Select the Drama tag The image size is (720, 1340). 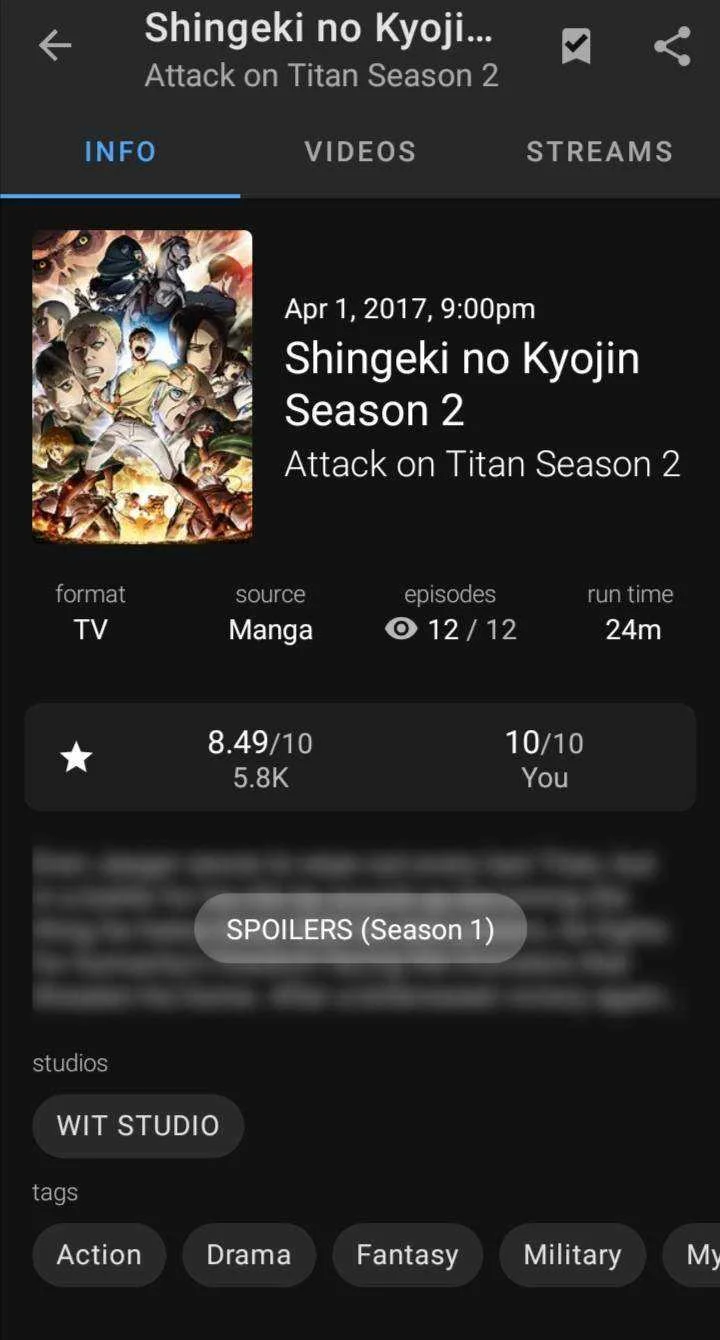point(249,1254)
